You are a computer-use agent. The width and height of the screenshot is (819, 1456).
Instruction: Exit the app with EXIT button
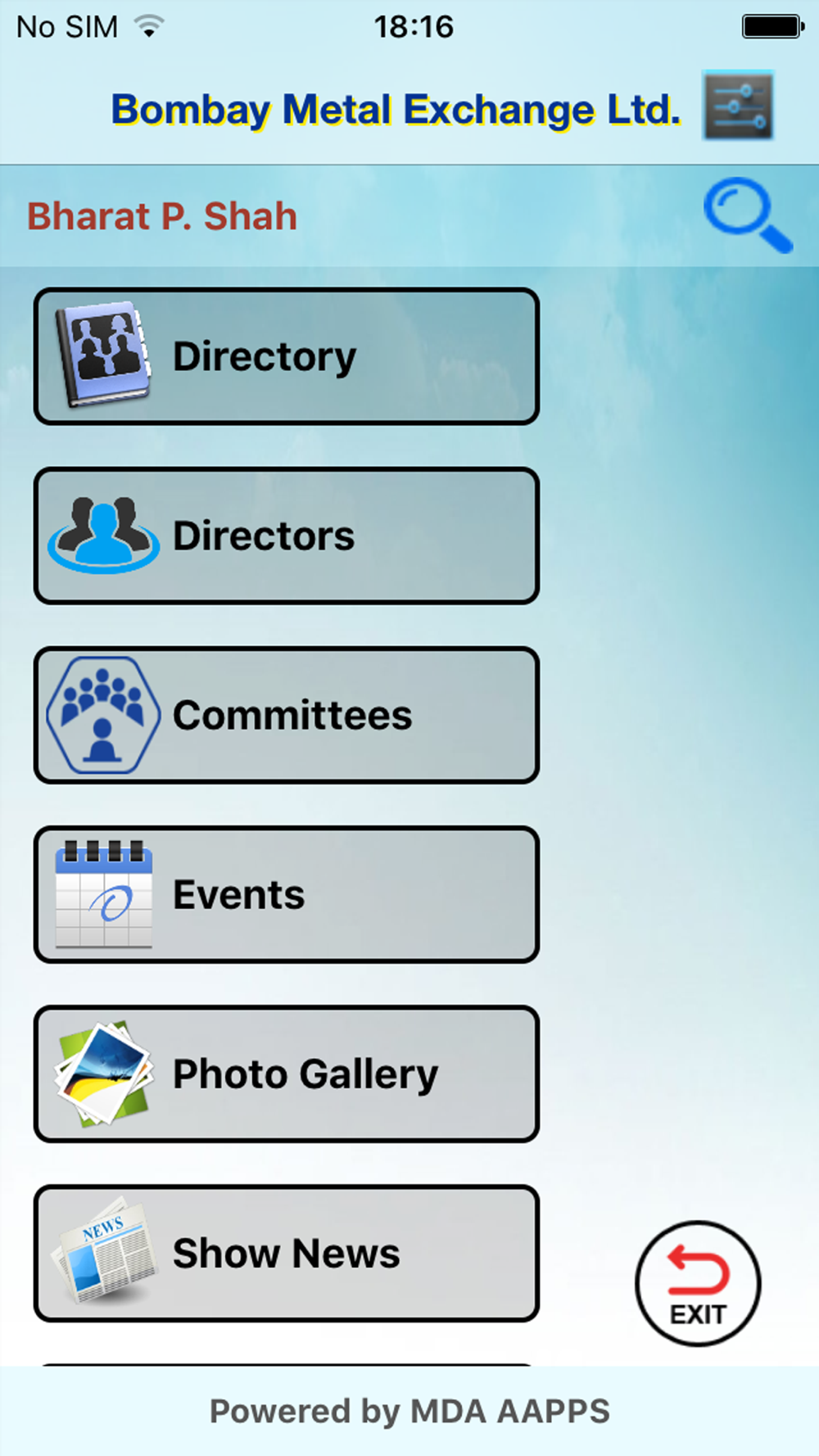tap(698, 1283)
